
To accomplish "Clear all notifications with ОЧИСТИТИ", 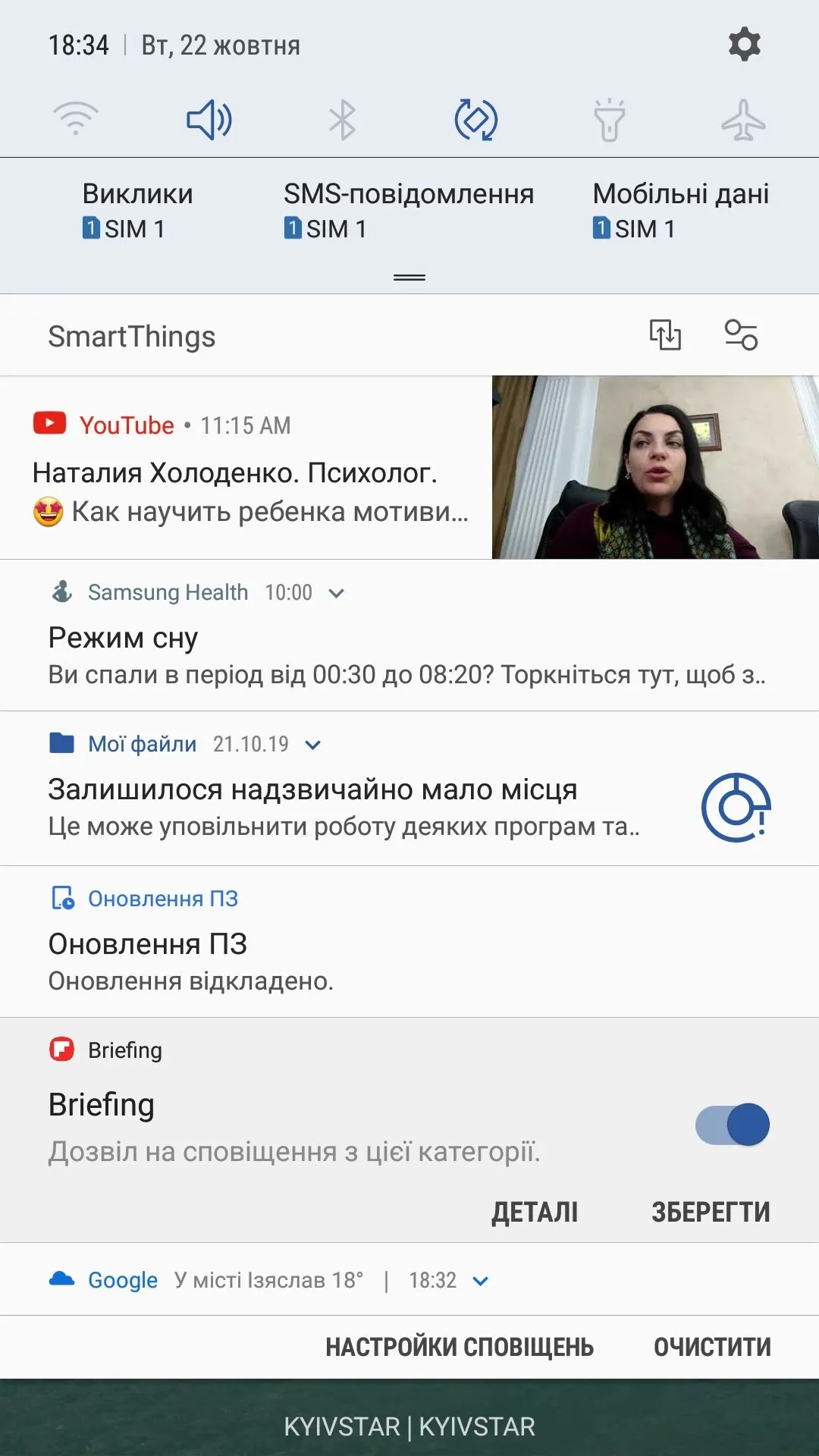I will (712, 1347).
